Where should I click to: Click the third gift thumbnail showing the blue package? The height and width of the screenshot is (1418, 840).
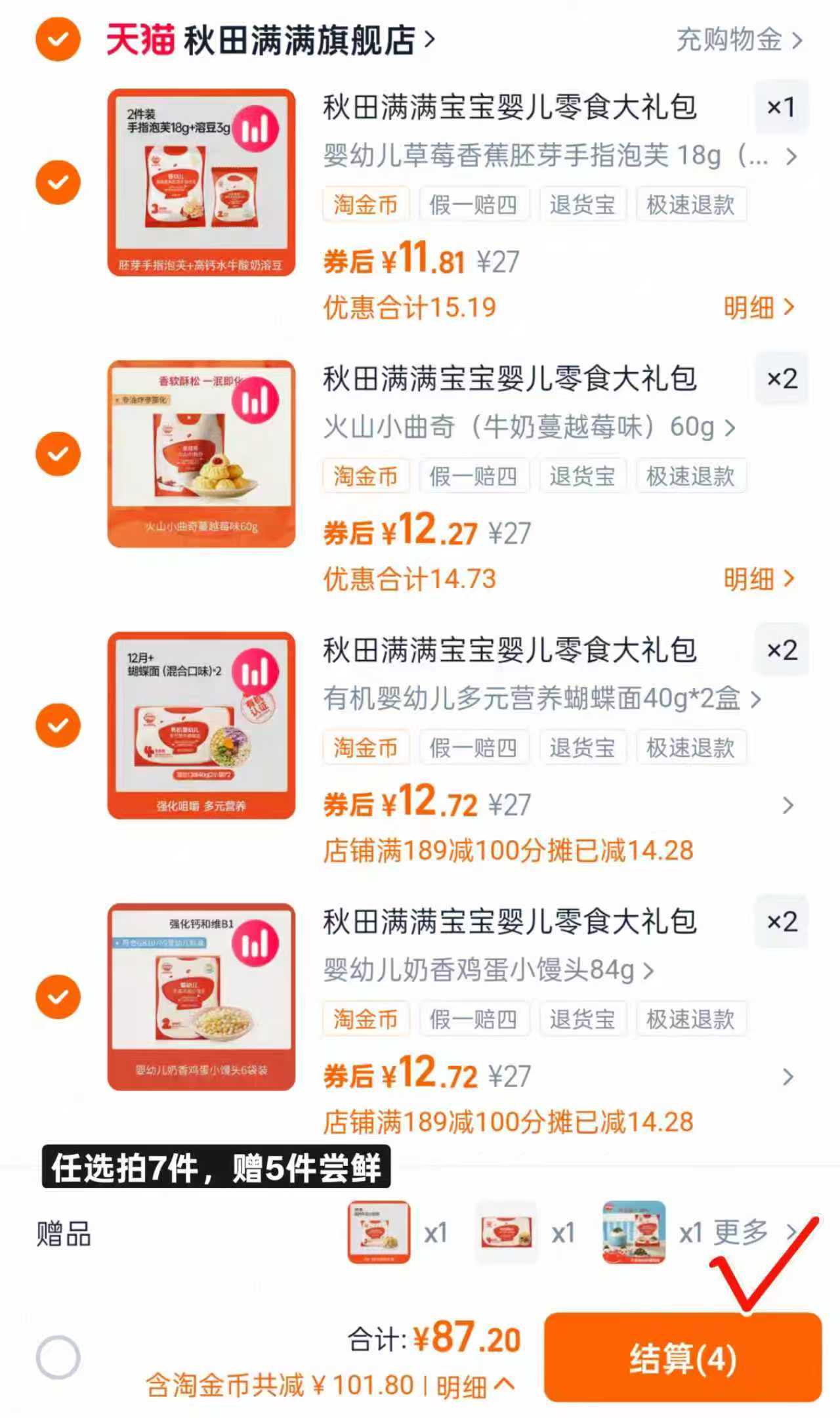click(632, 1232)
